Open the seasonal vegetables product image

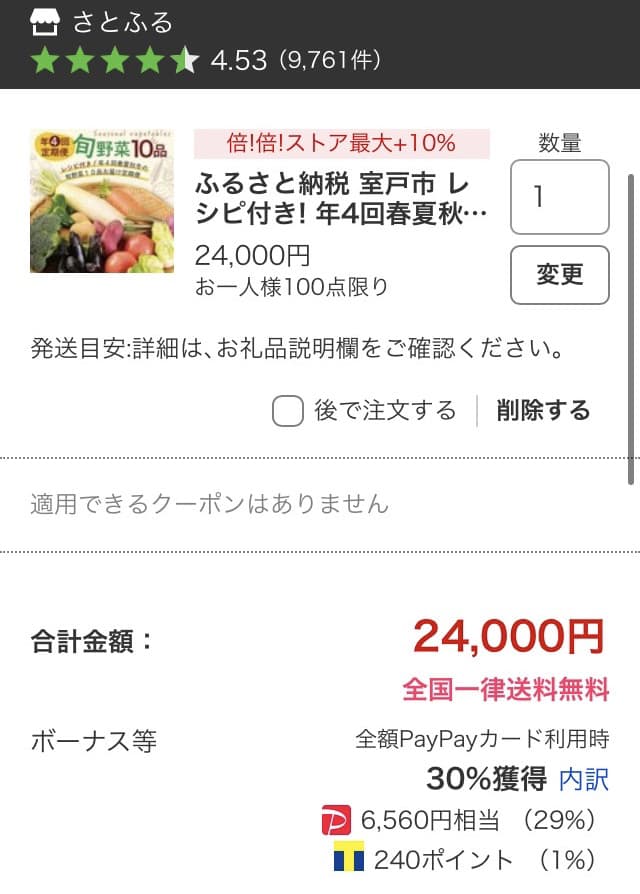point(101,200)
